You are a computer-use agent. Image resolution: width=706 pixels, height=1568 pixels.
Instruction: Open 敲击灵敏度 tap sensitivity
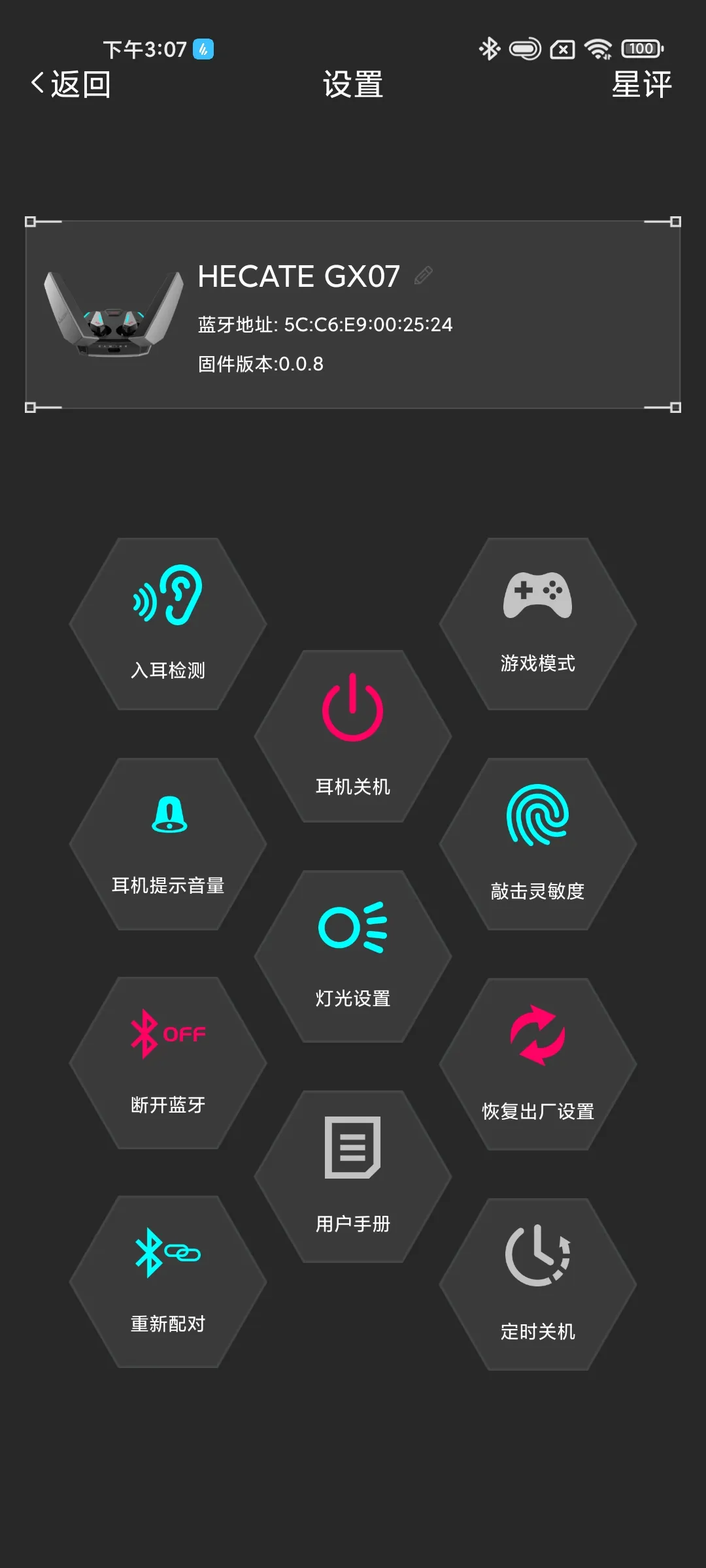click(537, 844)
